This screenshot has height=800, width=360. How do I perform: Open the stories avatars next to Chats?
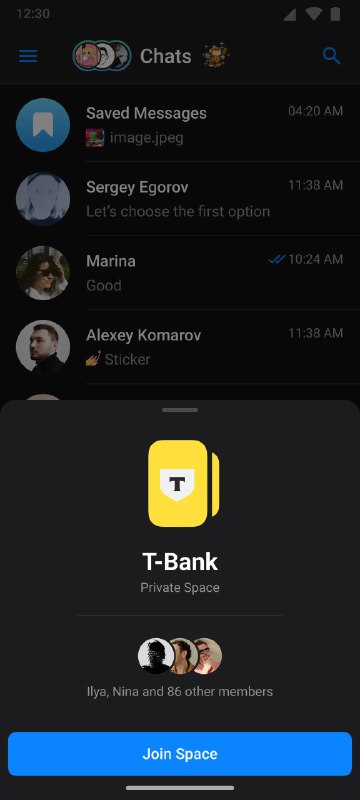[x=102, y=56]
